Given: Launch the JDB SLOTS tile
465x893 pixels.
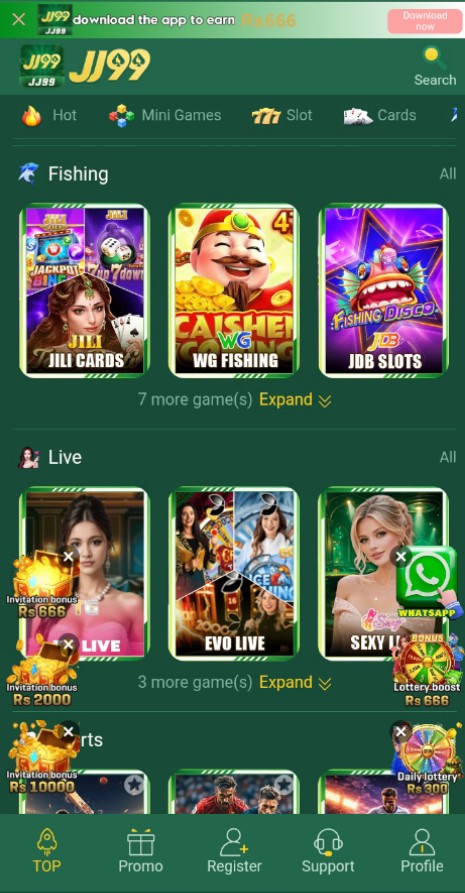Looking at the screenshot, I should (x=384, y=290).
